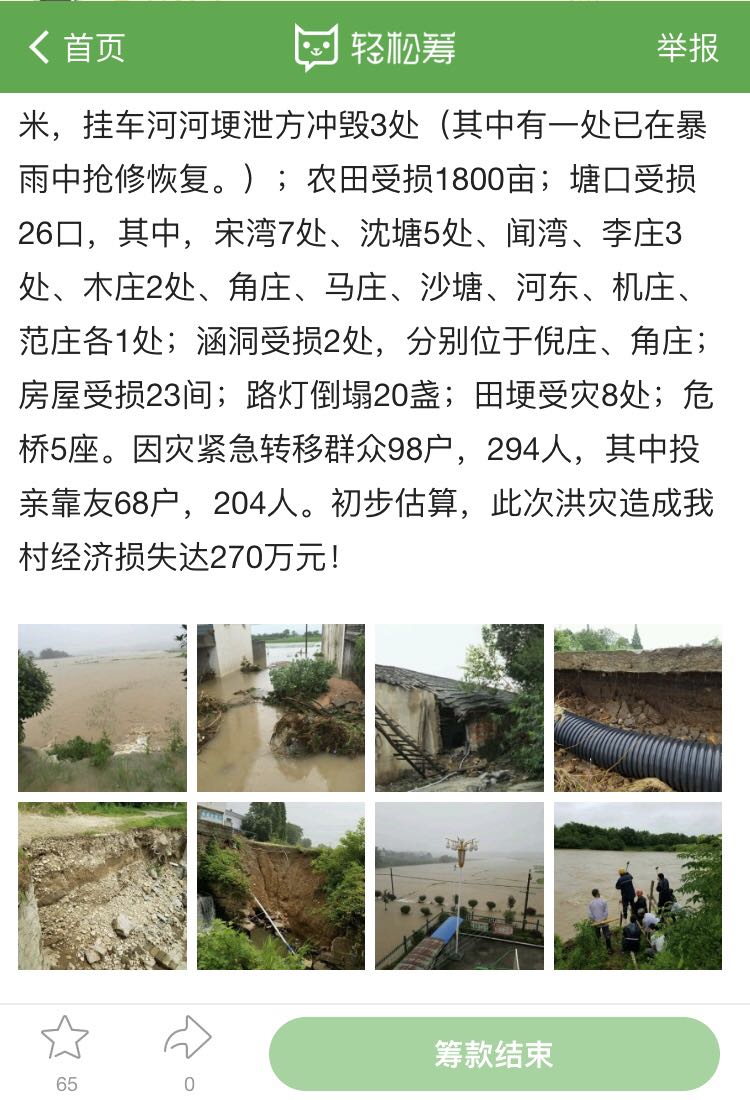Viewport: 750px width, 1100px height.
Task: View the black drainage pipe photo
Action: tap(638, 708)
